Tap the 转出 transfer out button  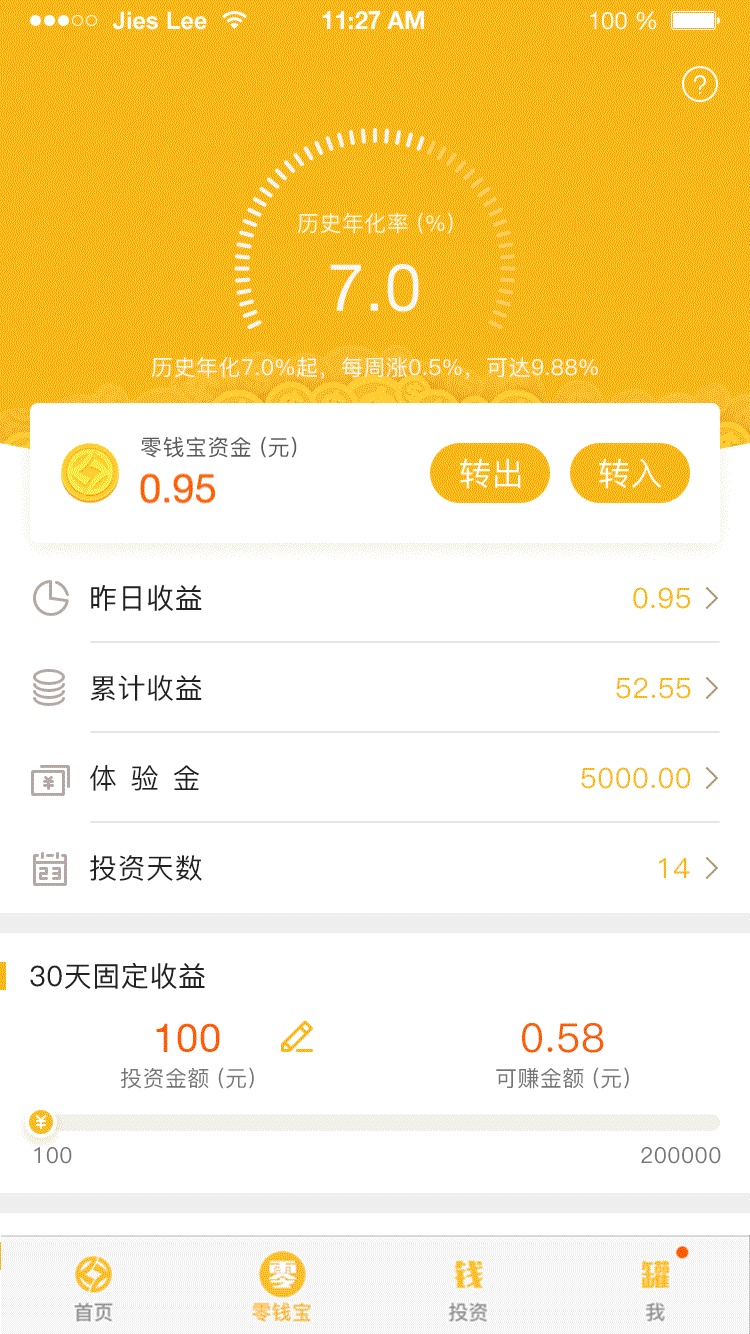coord(490,473)
